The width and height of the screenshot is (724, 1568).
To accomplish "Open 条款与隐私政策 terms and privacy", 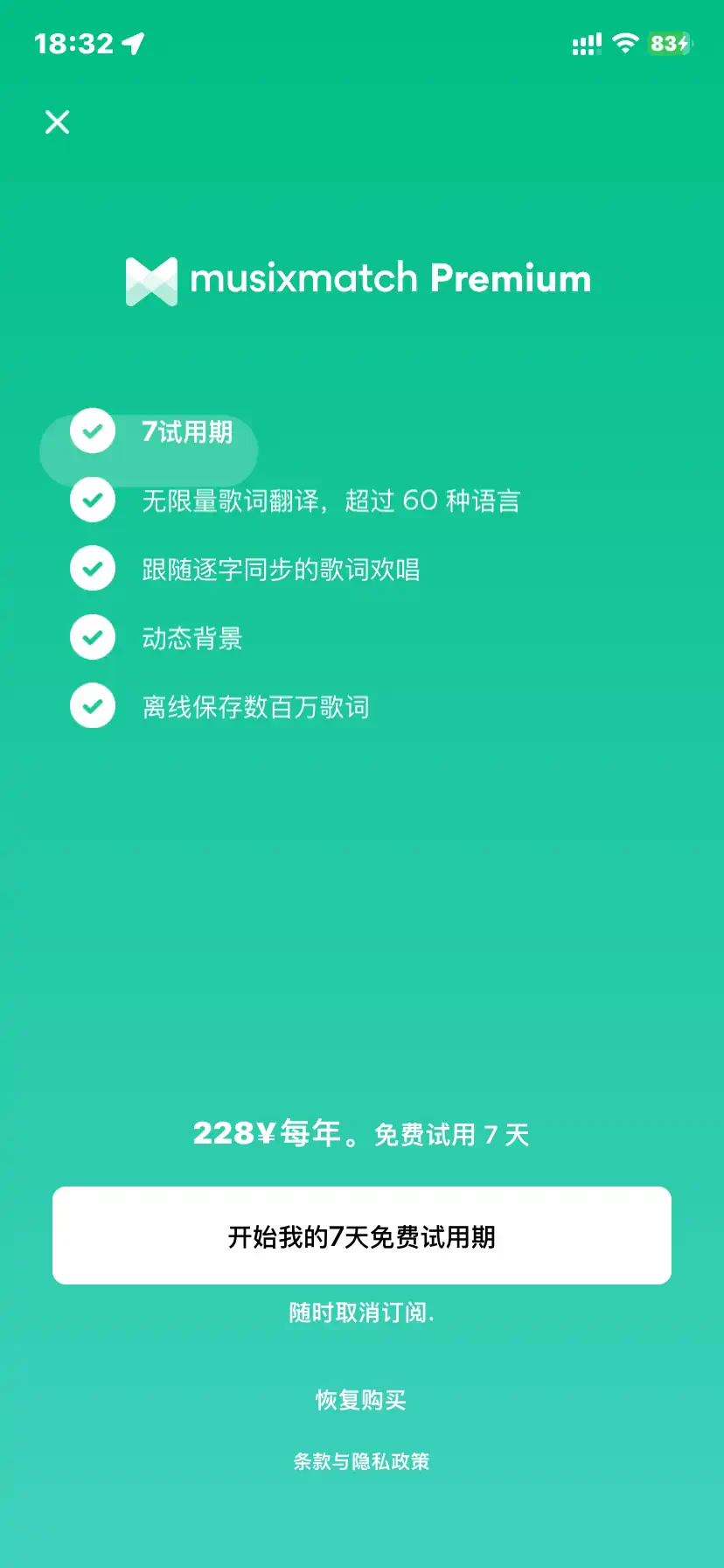I will tap(361, 1461).
